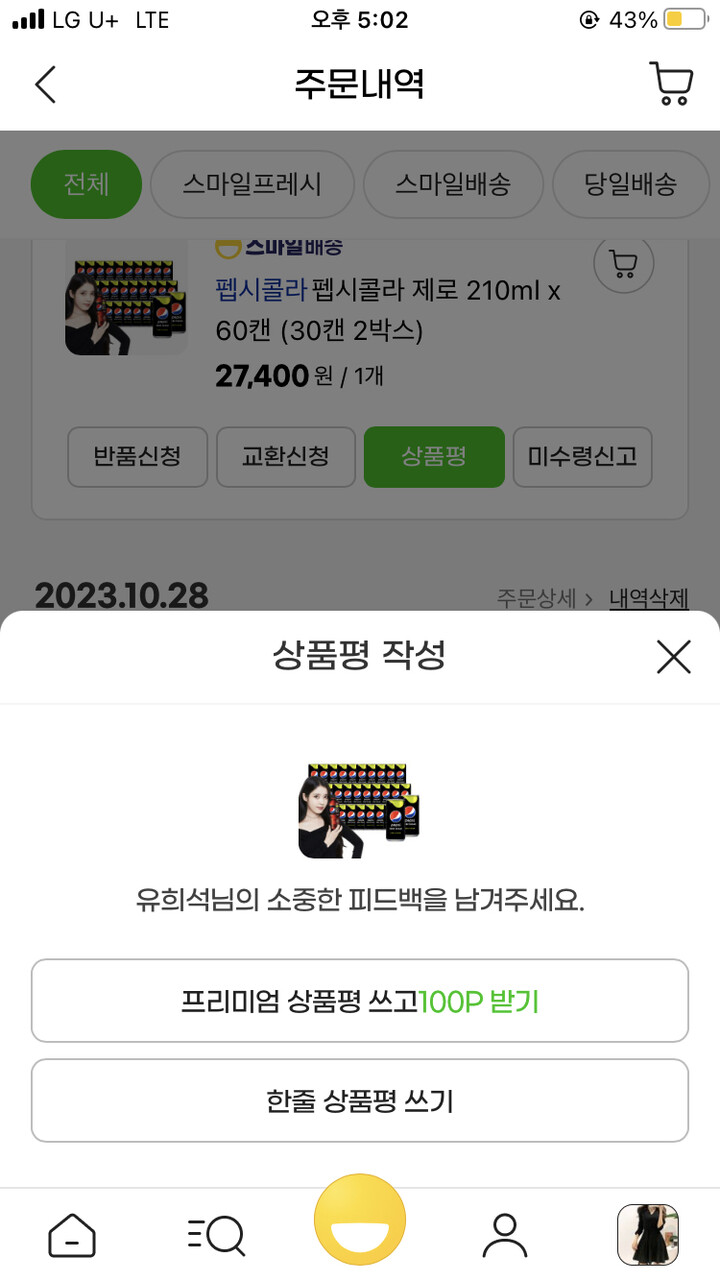Viewport: 720px width, 1281px height.
Task: Open 내역삭제 to delete the order history
Action: click(650, 597)
